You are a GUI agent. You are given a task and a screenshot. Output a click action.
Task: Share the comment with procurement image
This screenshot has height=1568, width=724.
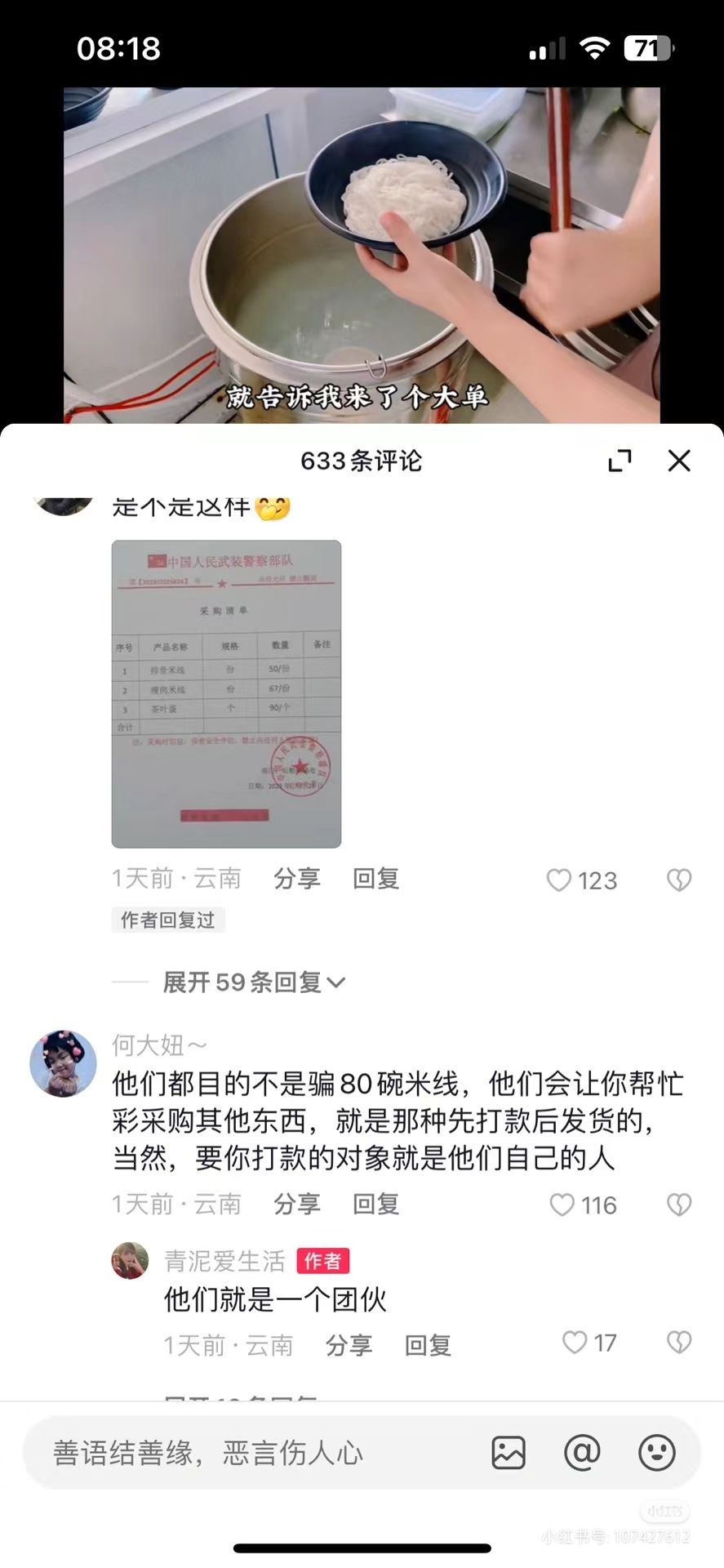pyautogui.click(x=296, y=879)
